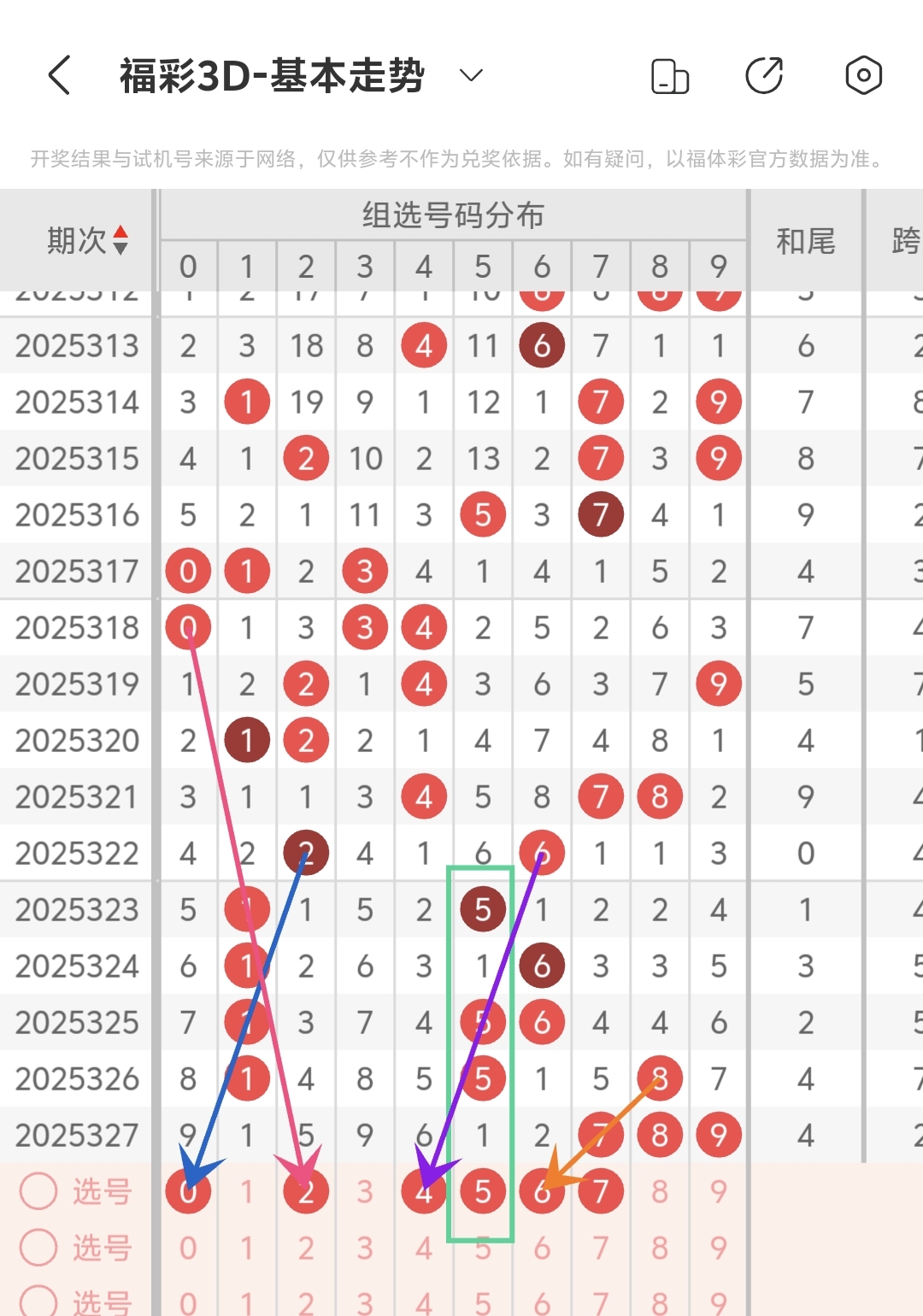Select number 5 in the second 选号 row
The image size is (923, 1316).
[x=482, y=1247]
